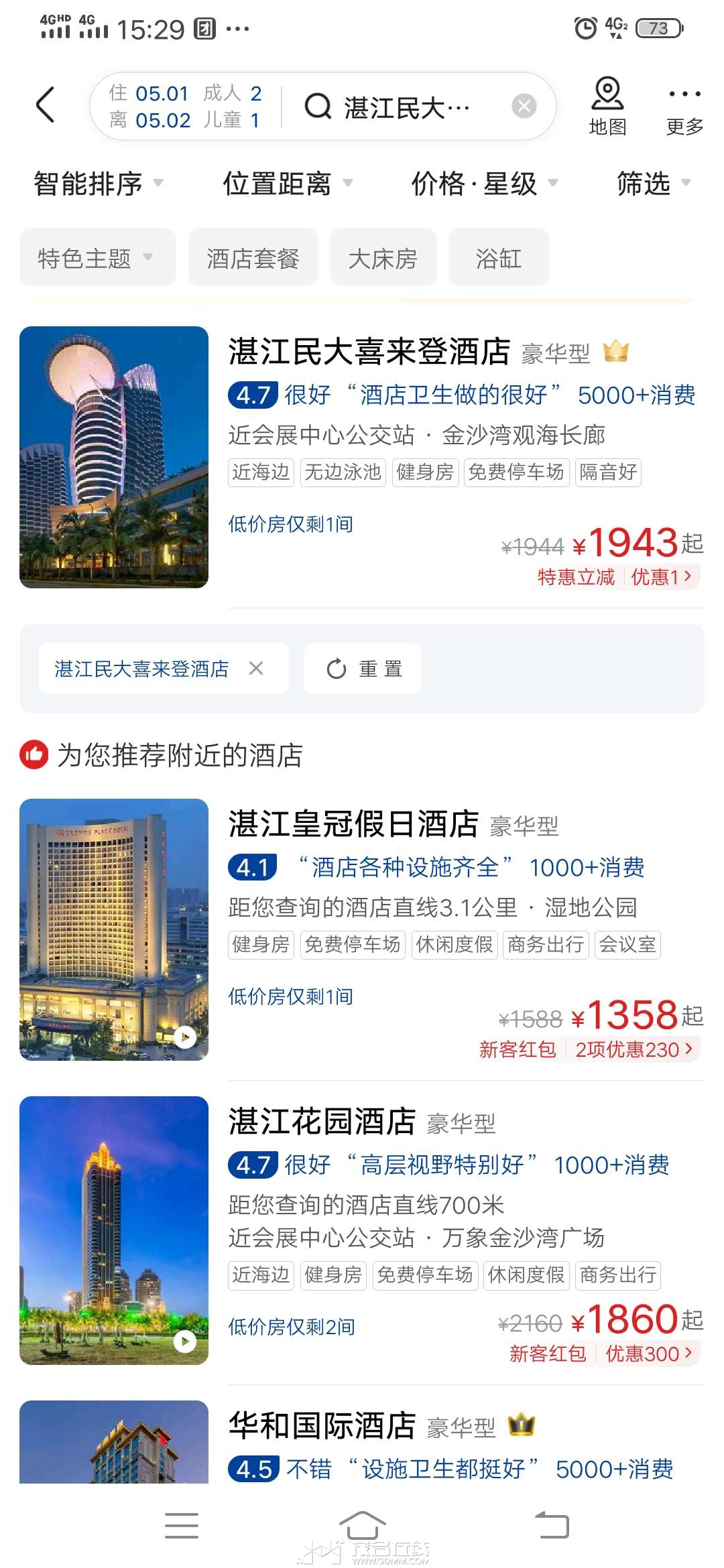
Task: Tap the system home button
Action: click(x=362, y=1526)
